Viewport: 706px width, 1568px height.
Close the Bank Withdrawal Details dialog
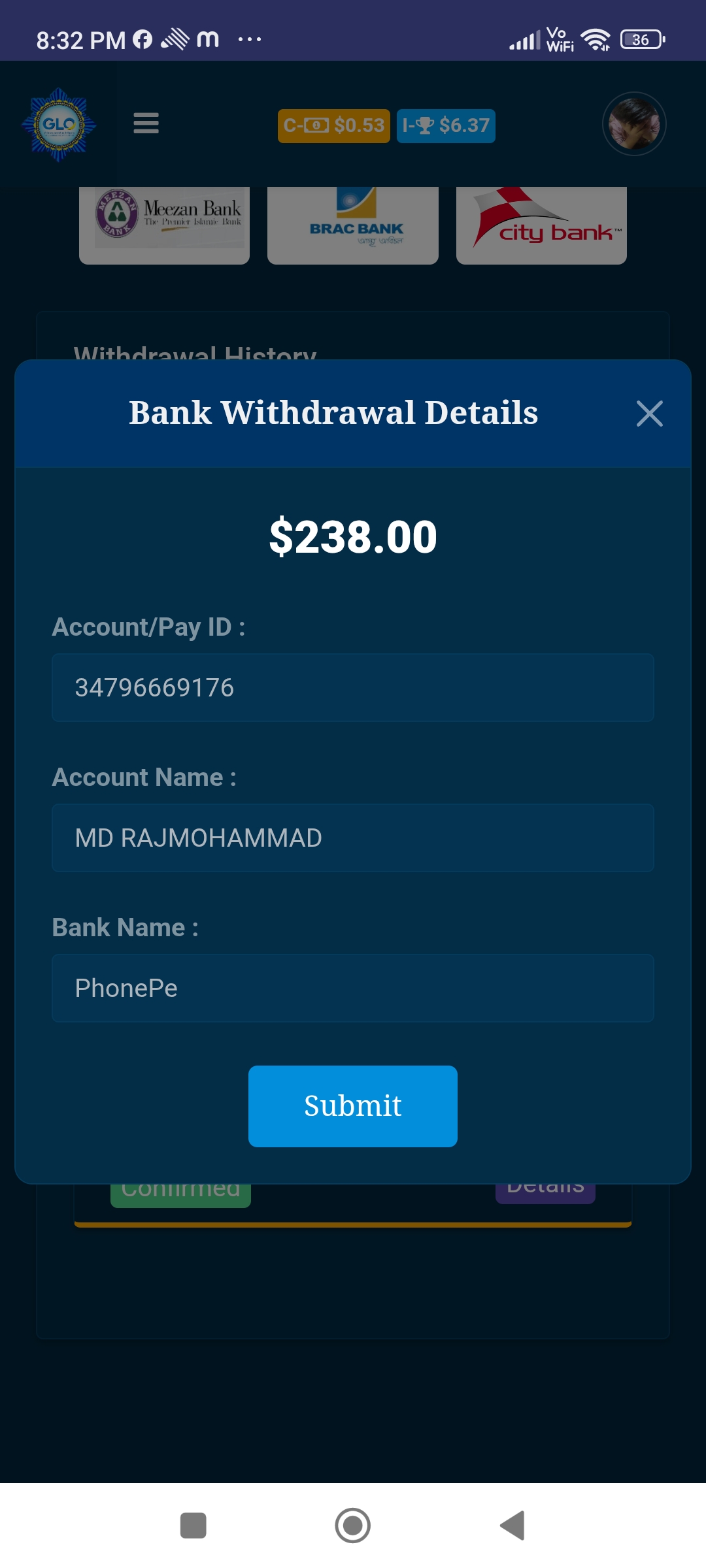(x=649, y=414)
